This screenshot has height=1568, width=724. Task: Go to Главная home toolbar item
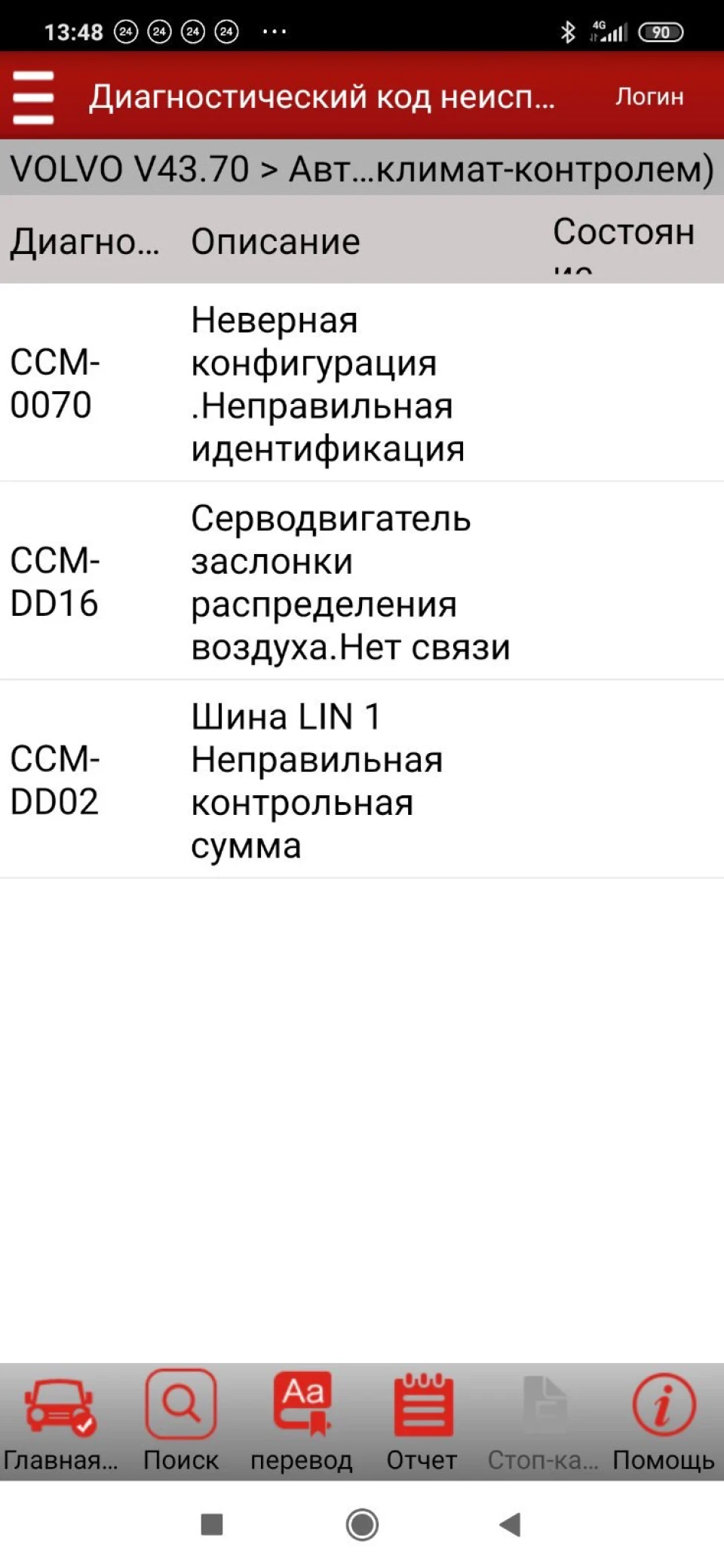point(60,1422)
